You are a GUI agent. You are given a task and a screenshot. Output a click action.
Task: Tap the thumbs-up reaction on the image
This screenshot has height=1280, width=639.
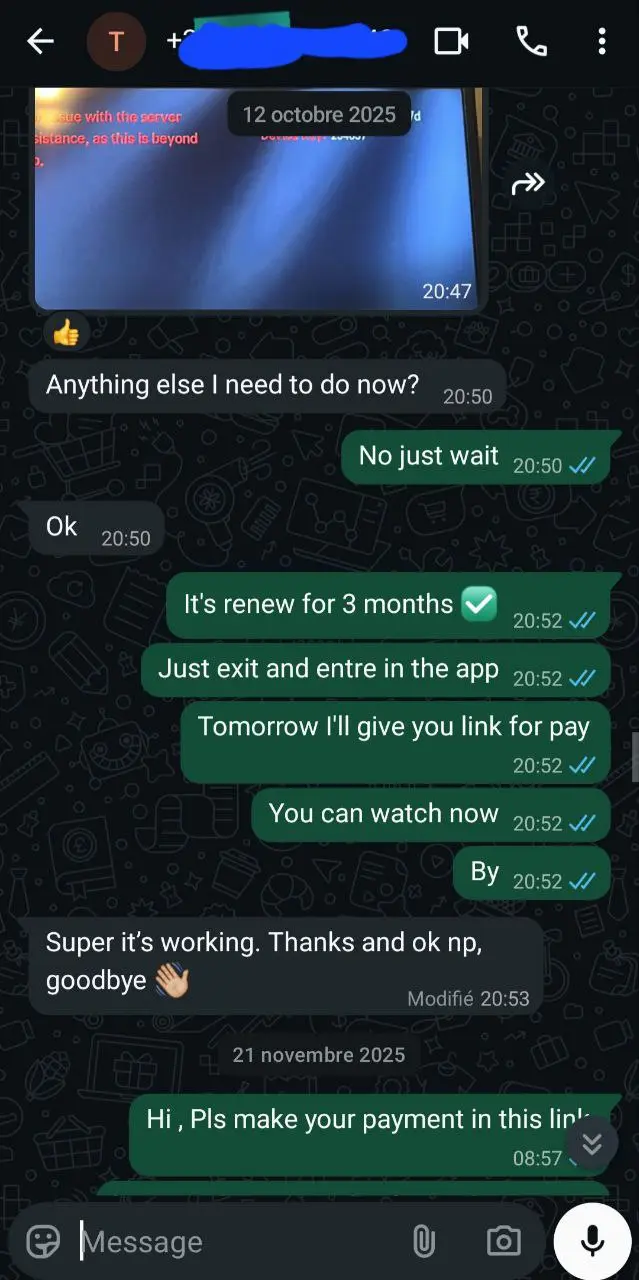click(x=66, y=333)
